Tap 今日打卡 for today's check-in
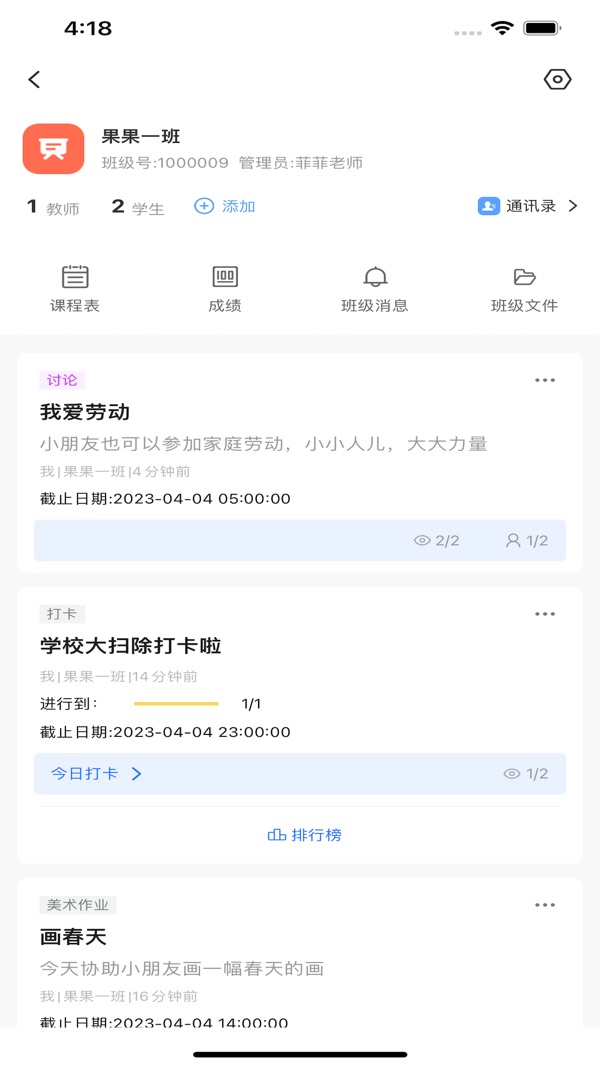Screen dimensions: 600x1067 pos(97,774)
